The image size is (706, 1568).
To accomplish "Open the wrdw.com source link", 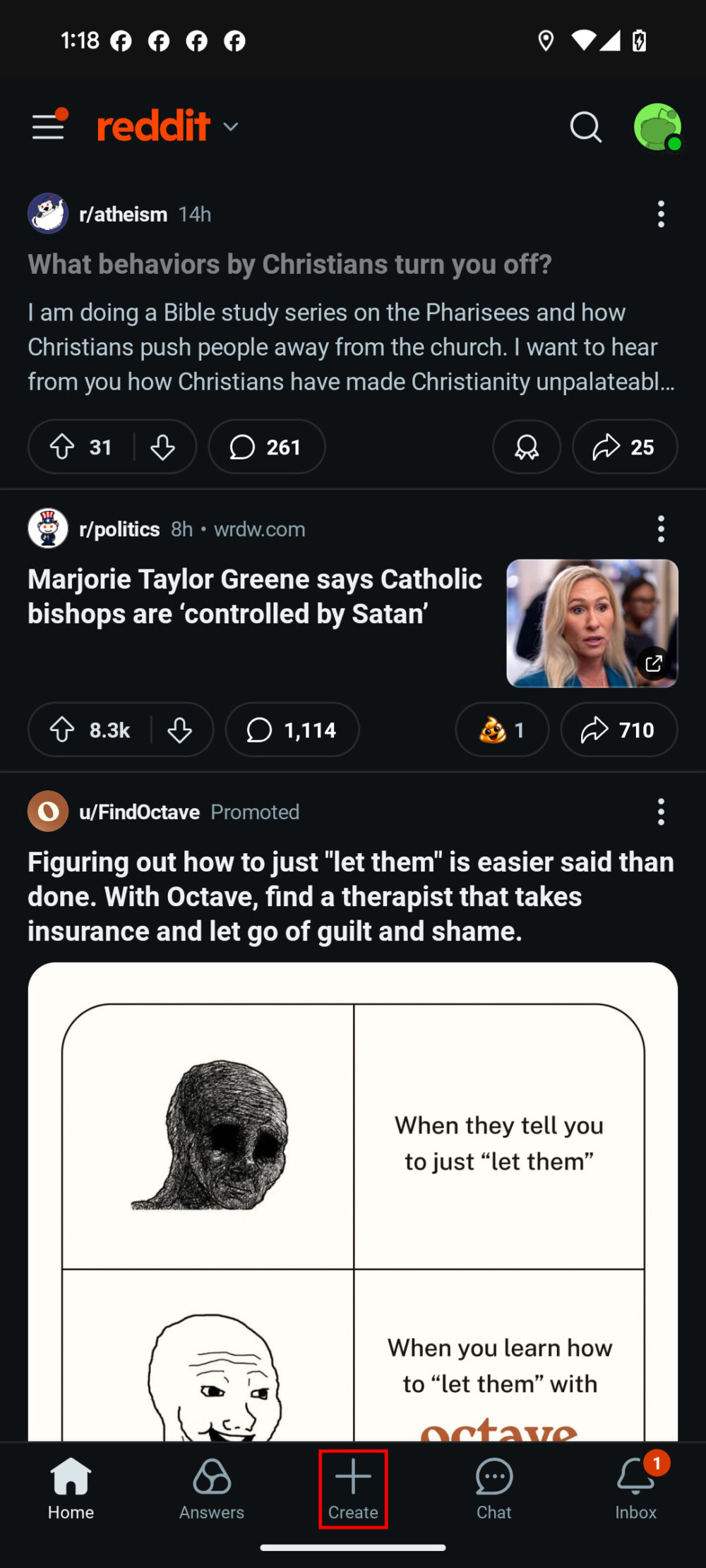I will point(258,529).
